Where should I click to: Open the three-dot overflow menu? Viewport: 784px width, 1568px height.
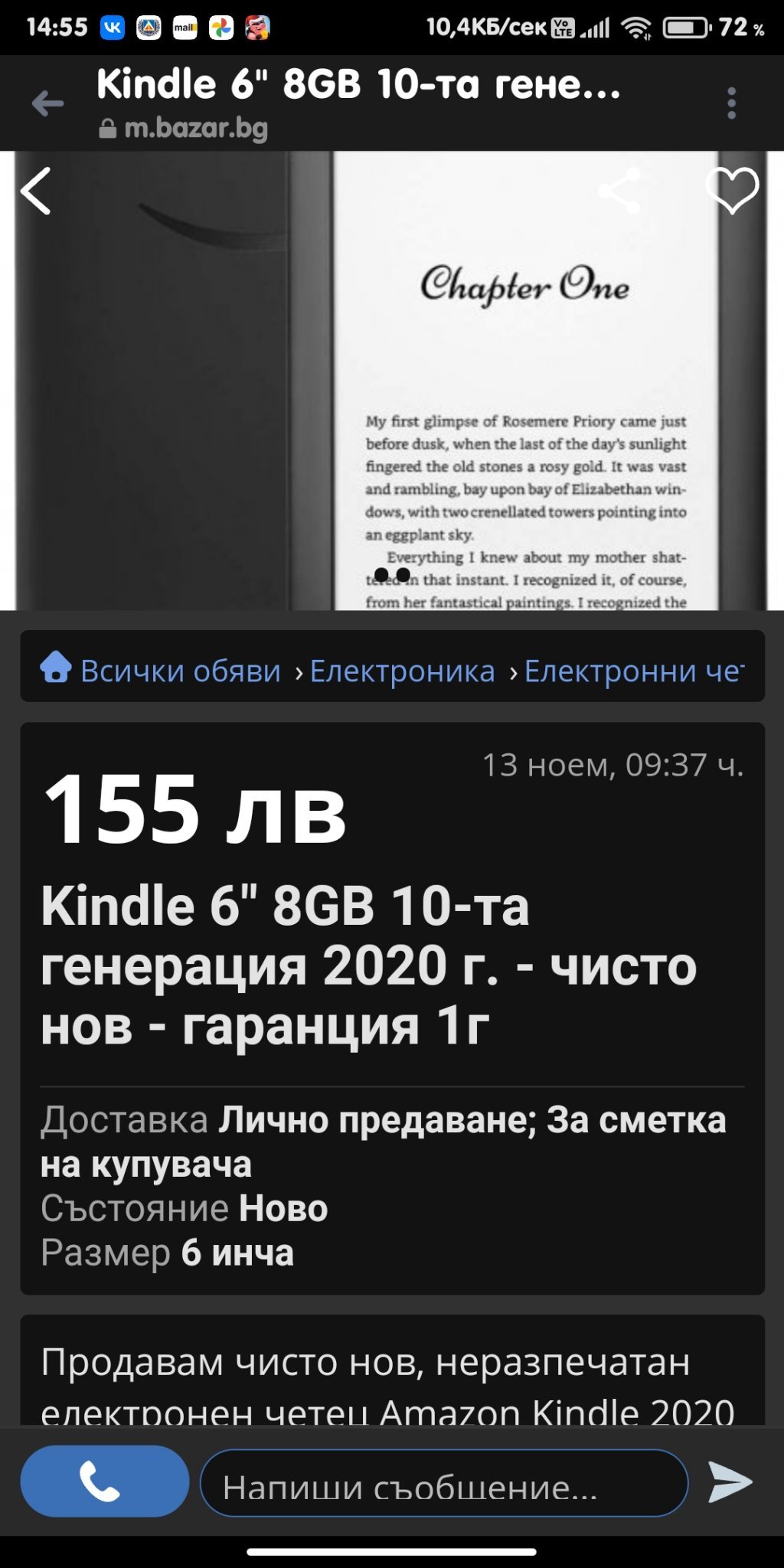click(x=731, y=103)
